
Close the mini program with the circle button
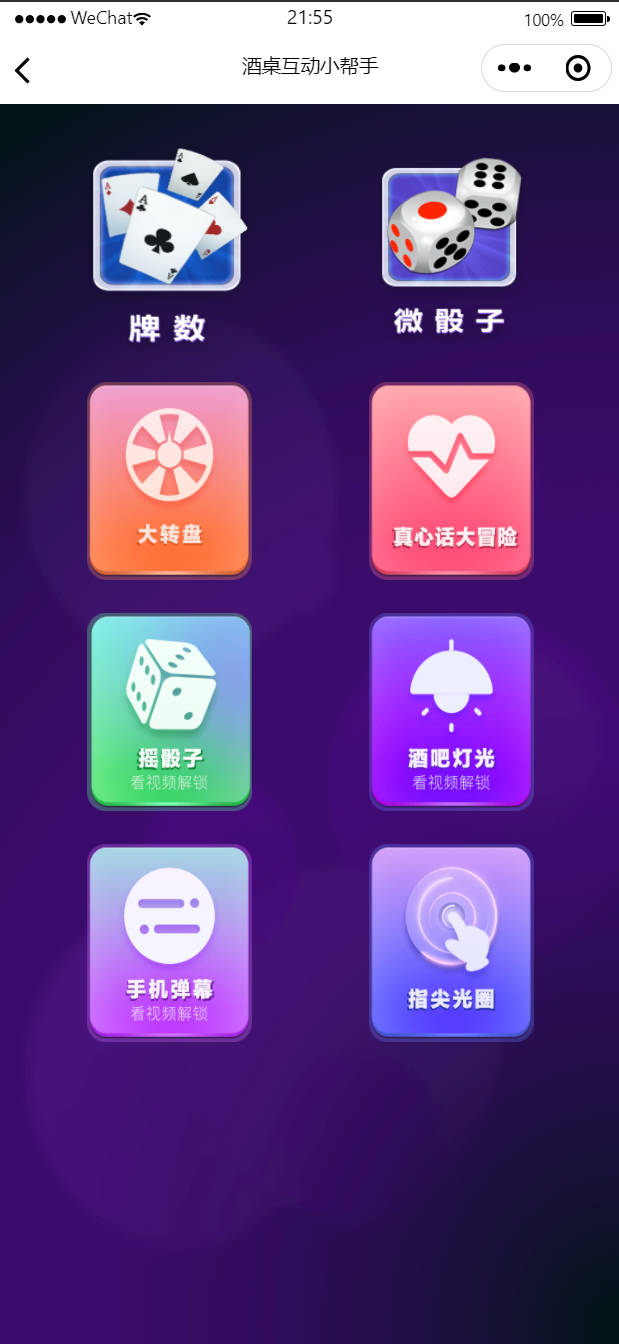(x=578, y=68)
